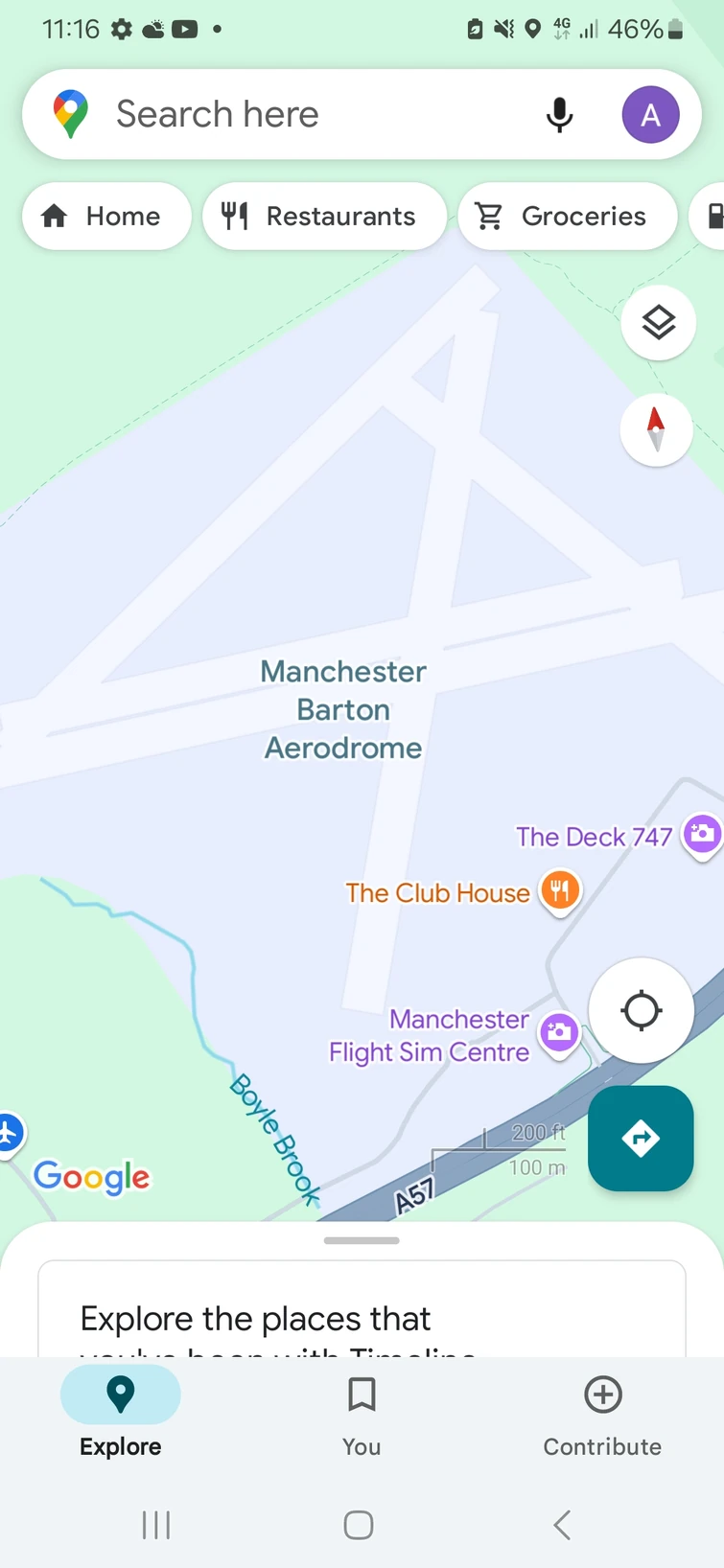Select the Restaurants chip

323,217
